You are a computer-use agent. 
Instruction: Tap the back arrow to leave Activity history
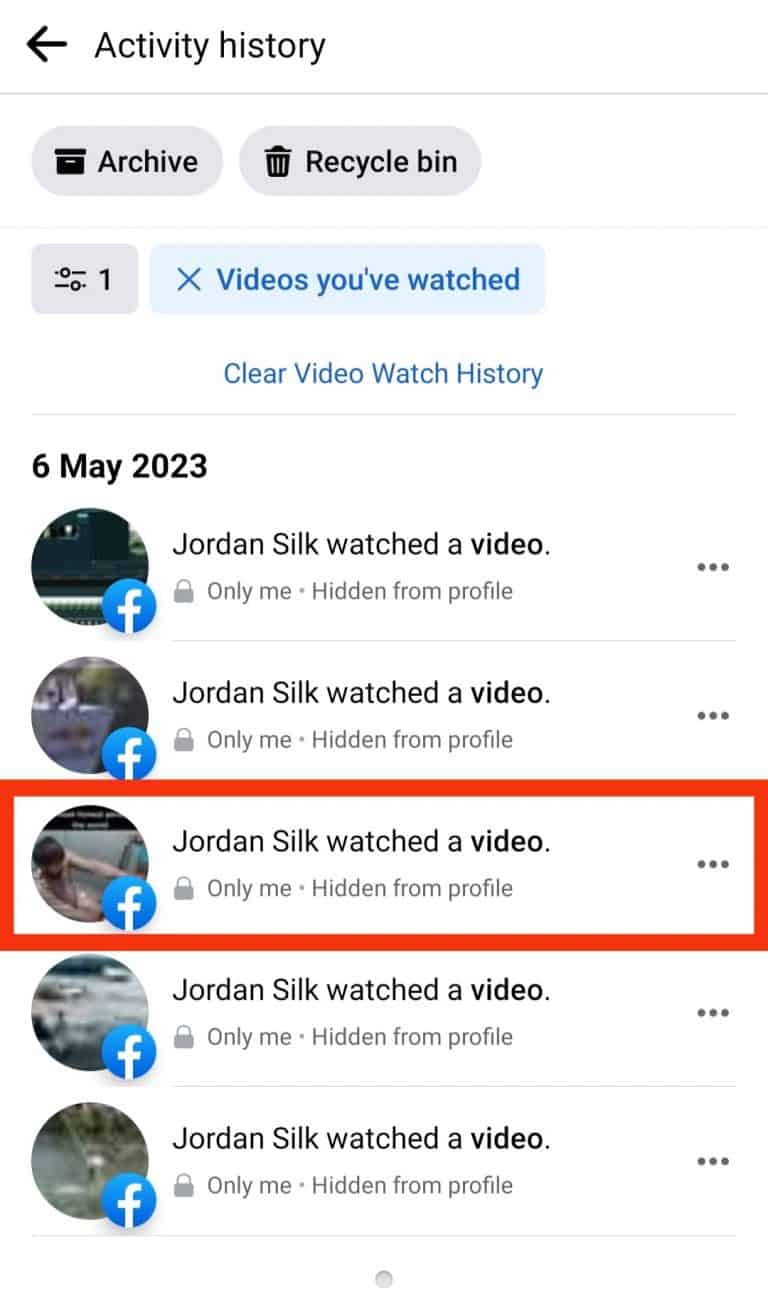pos(46,44)
